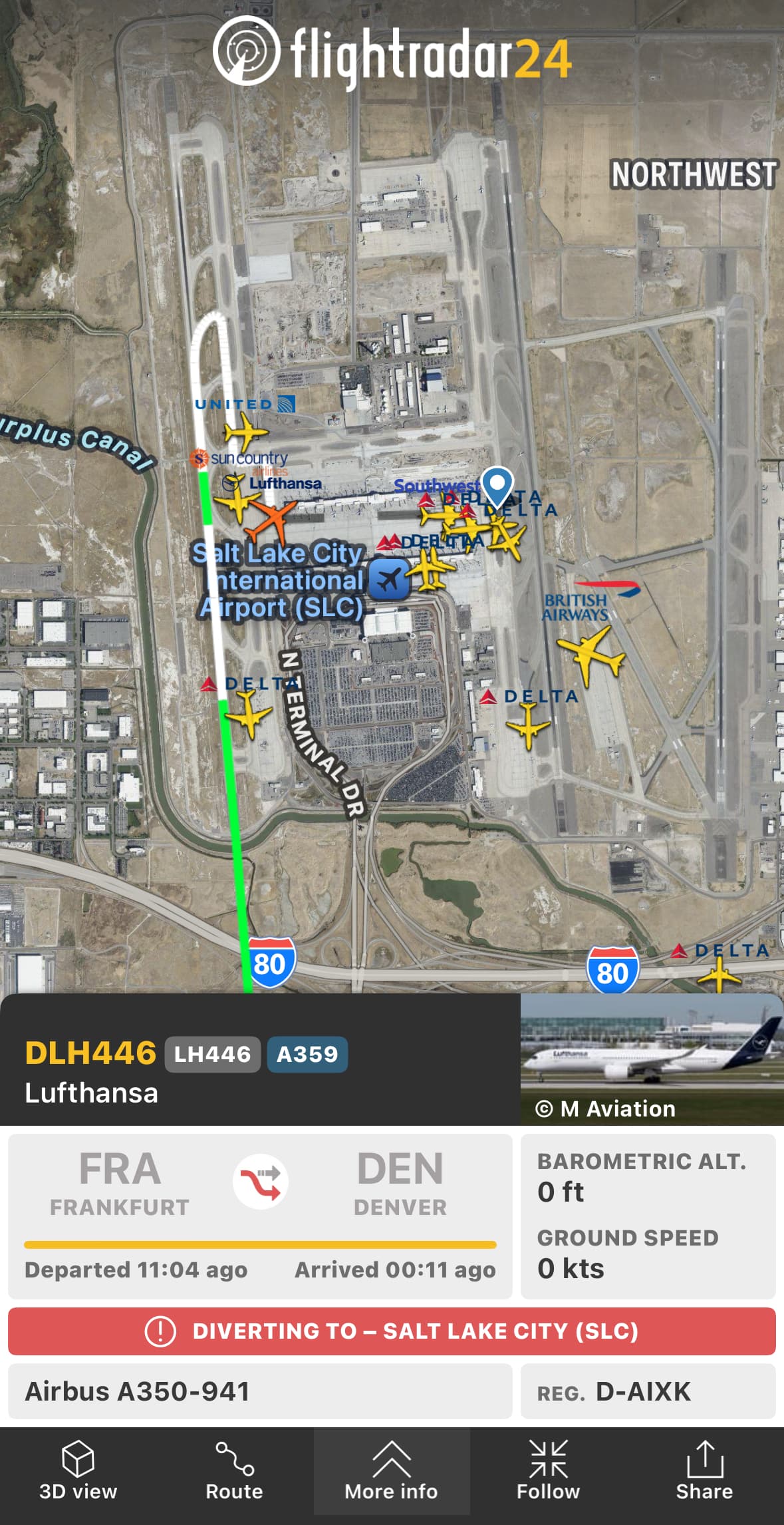The image size is (784, 1525).
Task: Expand More info panel
Action: coord(392,1471)
